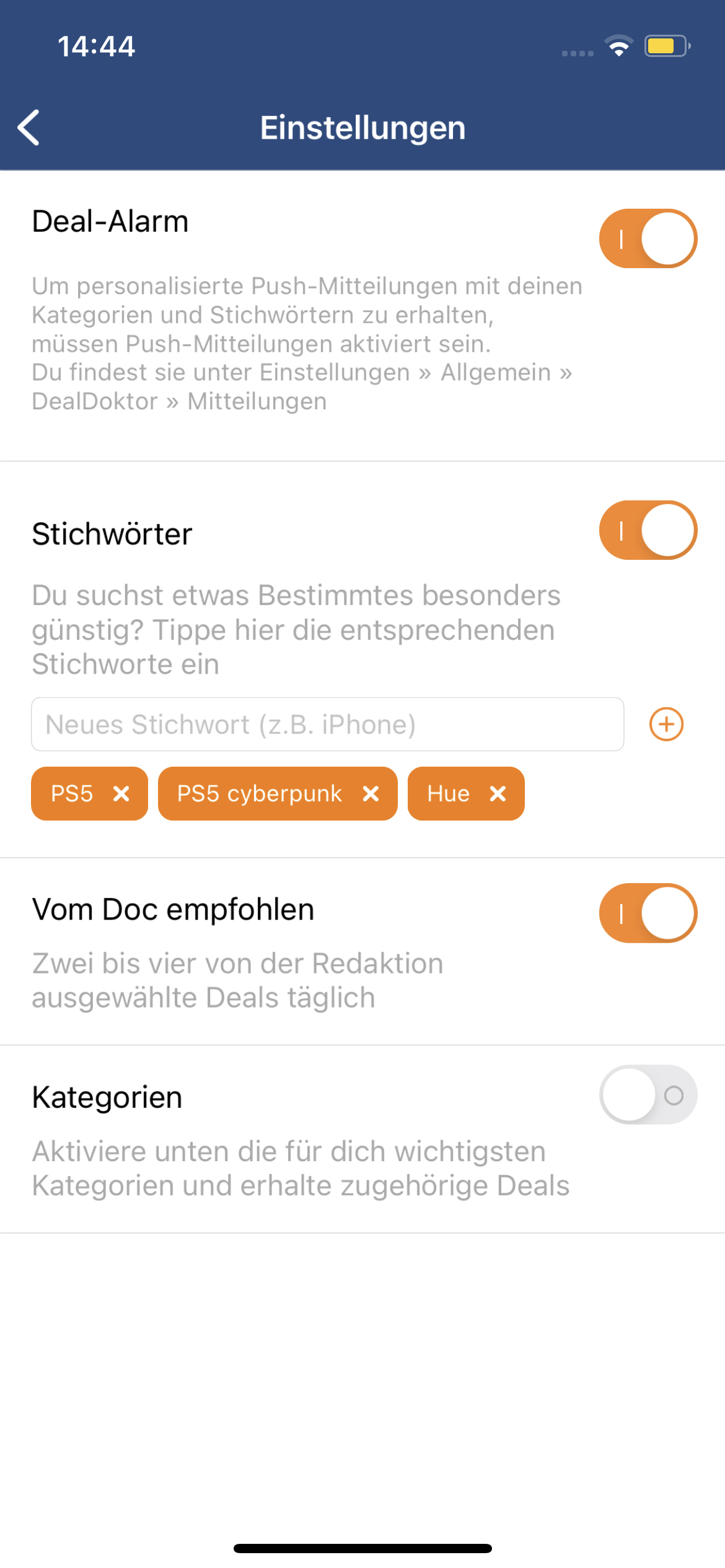Add keyword with the plus icon

[x=667, y=724]
